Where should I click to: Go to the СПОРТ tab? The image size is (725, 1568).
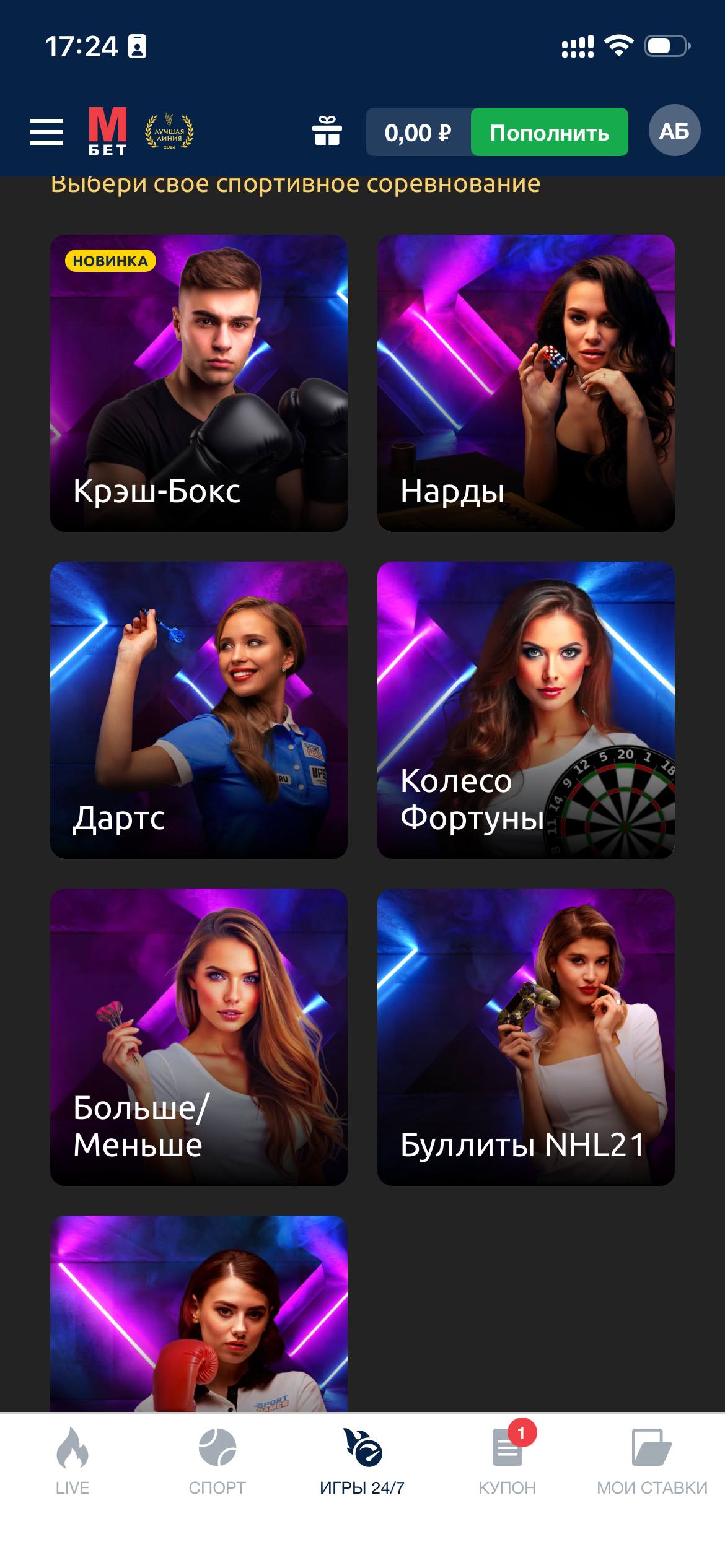(217, 1460)
